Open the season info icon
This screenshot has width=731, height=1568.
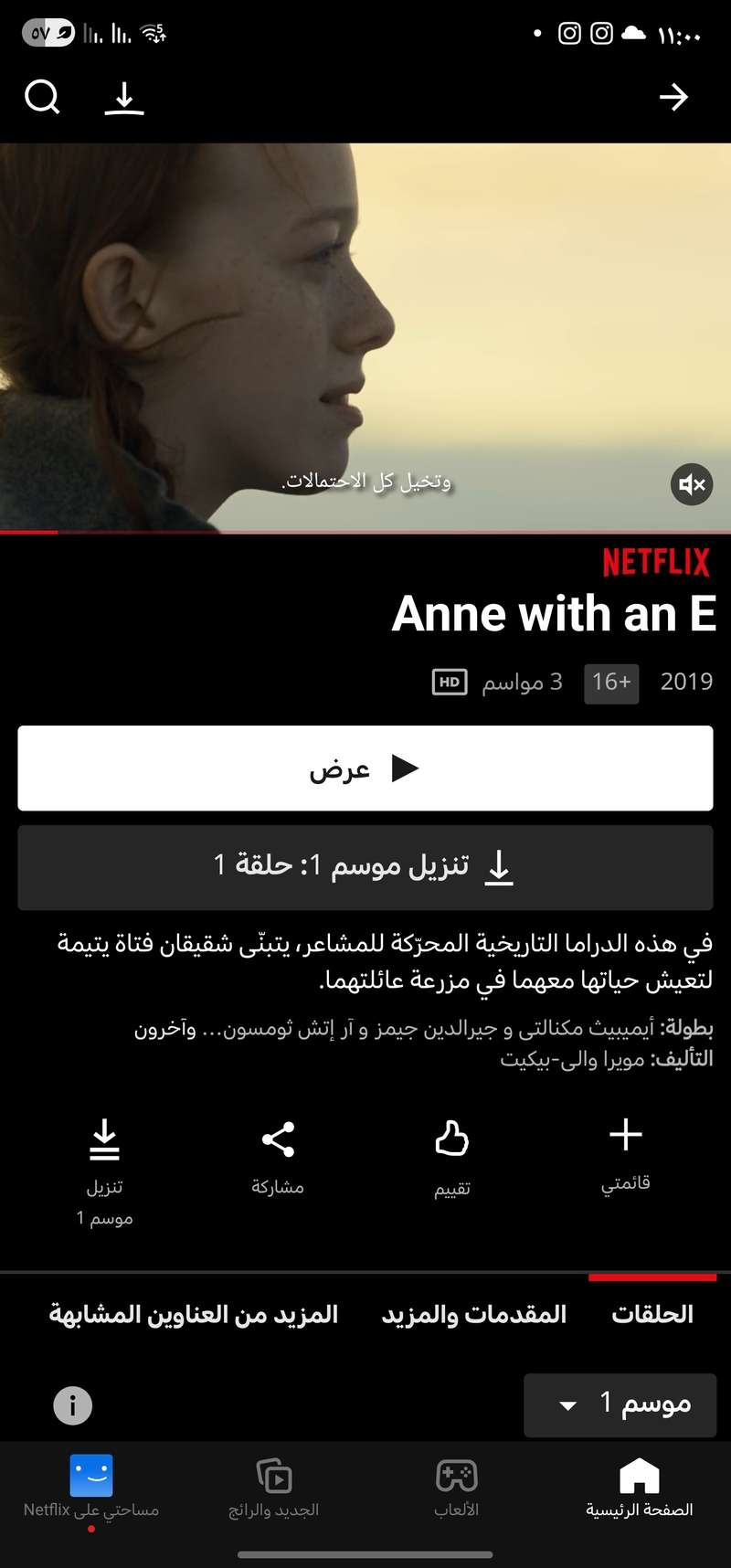[x=73, y=1405]
